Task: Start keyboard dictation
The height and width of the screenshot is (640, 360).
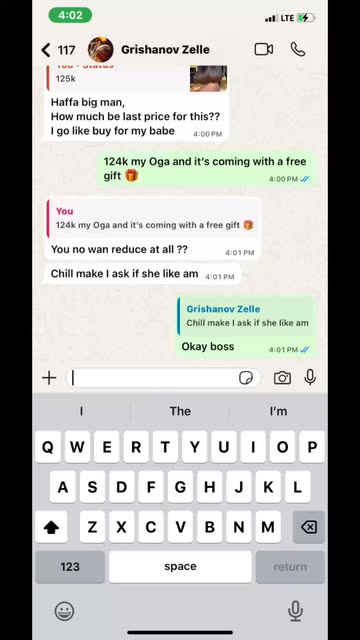Action: click(295, 611)
